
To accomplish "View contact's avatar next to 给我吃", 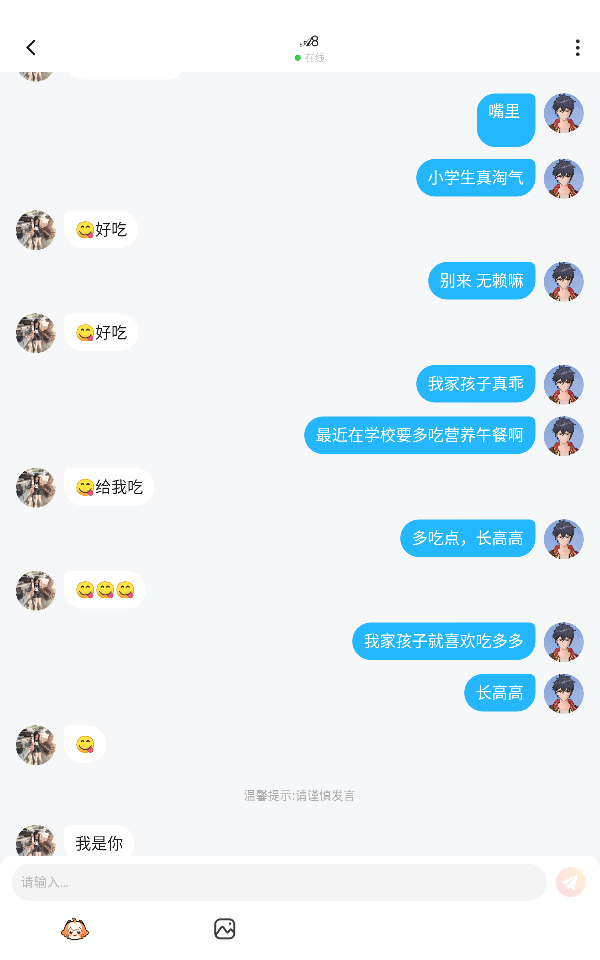I will (x=36, y=487).
